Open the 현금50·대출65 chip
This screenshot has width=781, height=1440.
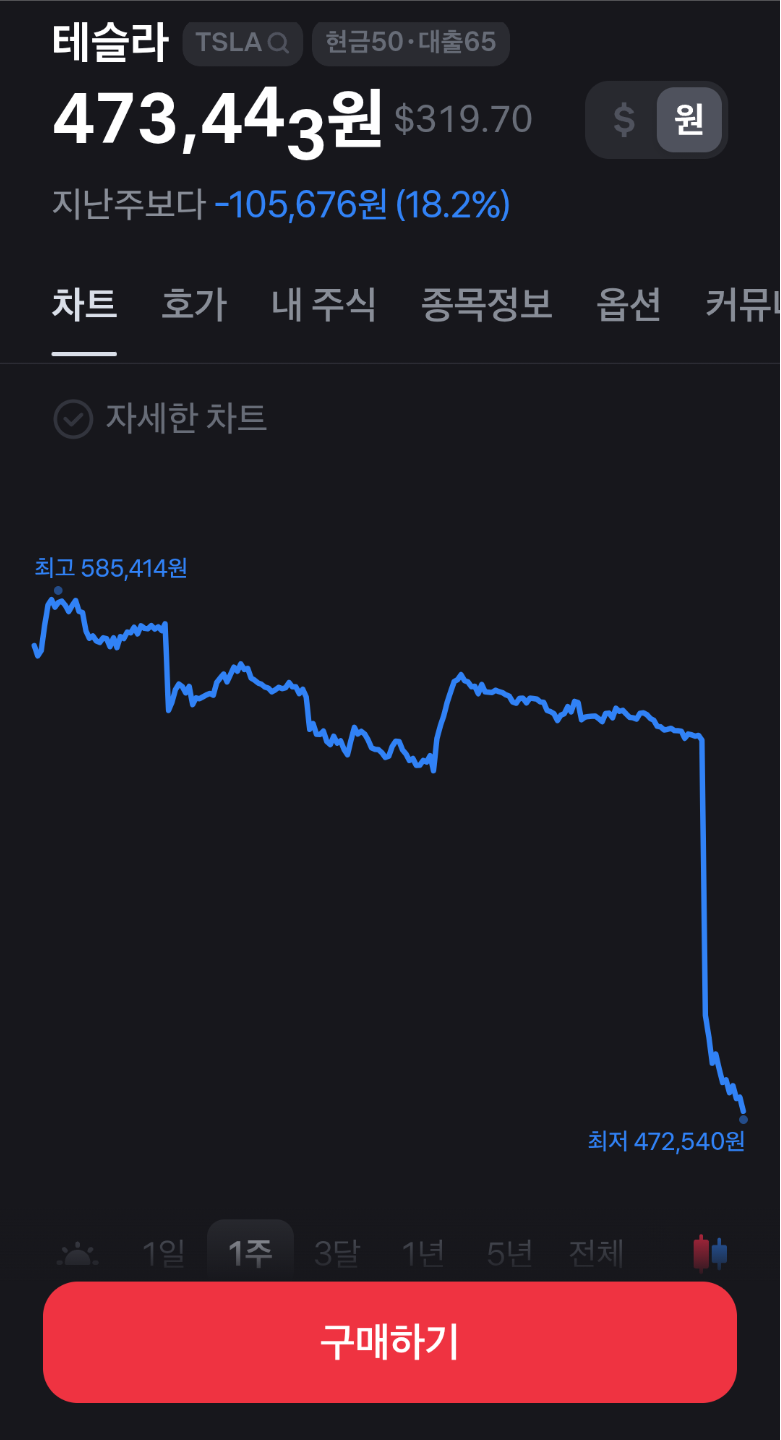[411, 43]
